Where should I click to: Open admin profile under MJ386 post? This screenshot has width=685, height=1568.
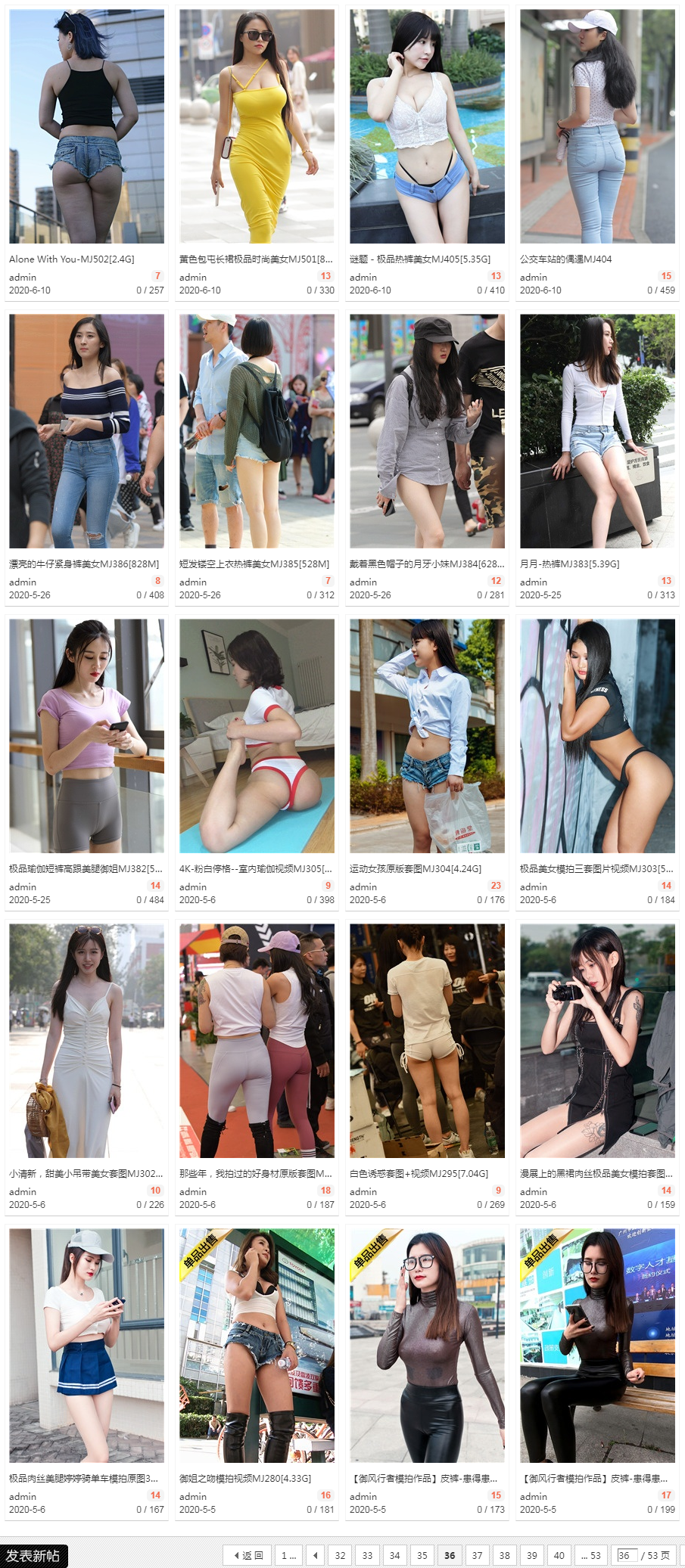23,582
